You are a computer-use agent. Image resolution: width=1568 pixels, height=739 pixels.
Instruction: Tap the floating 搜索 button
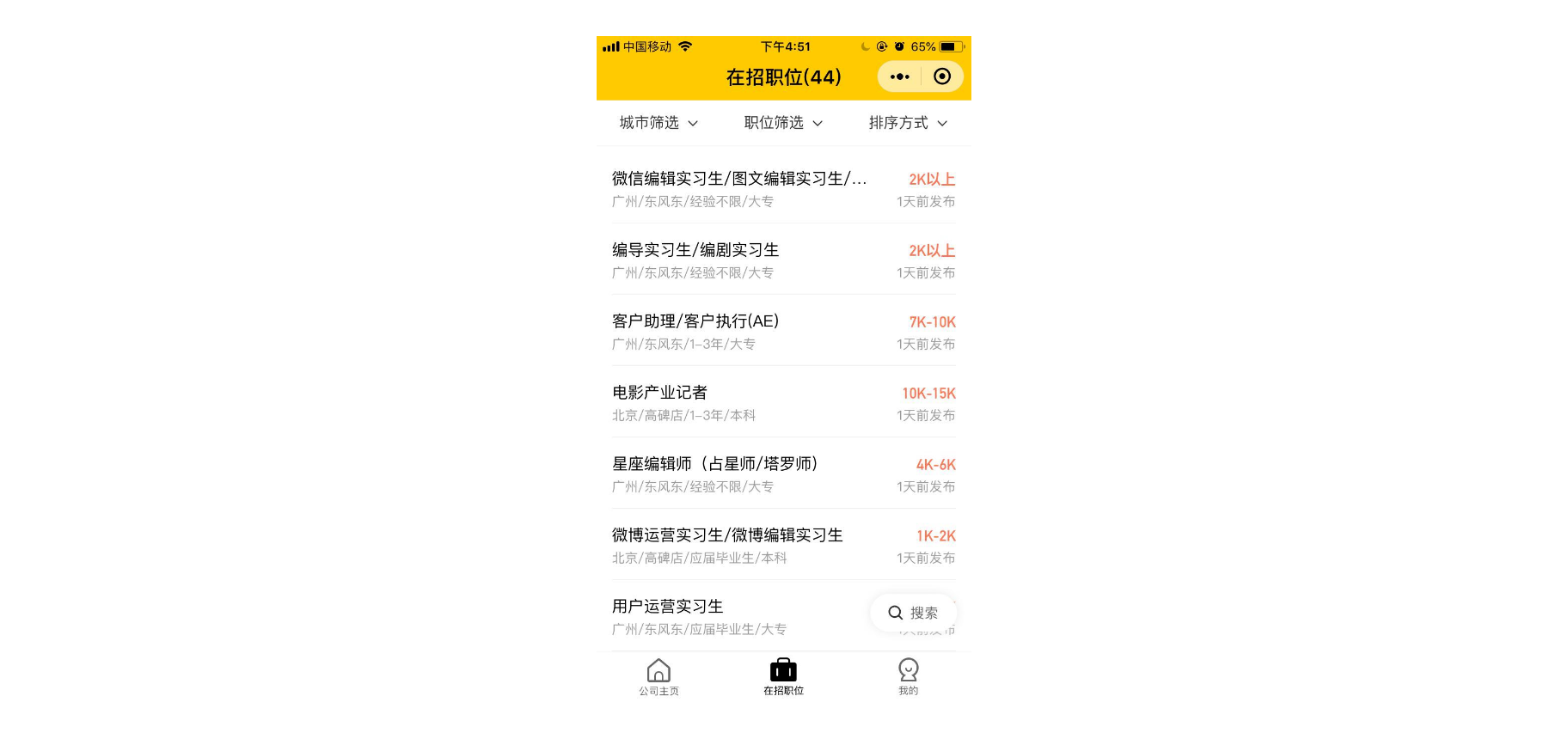(x=913, y=613)
